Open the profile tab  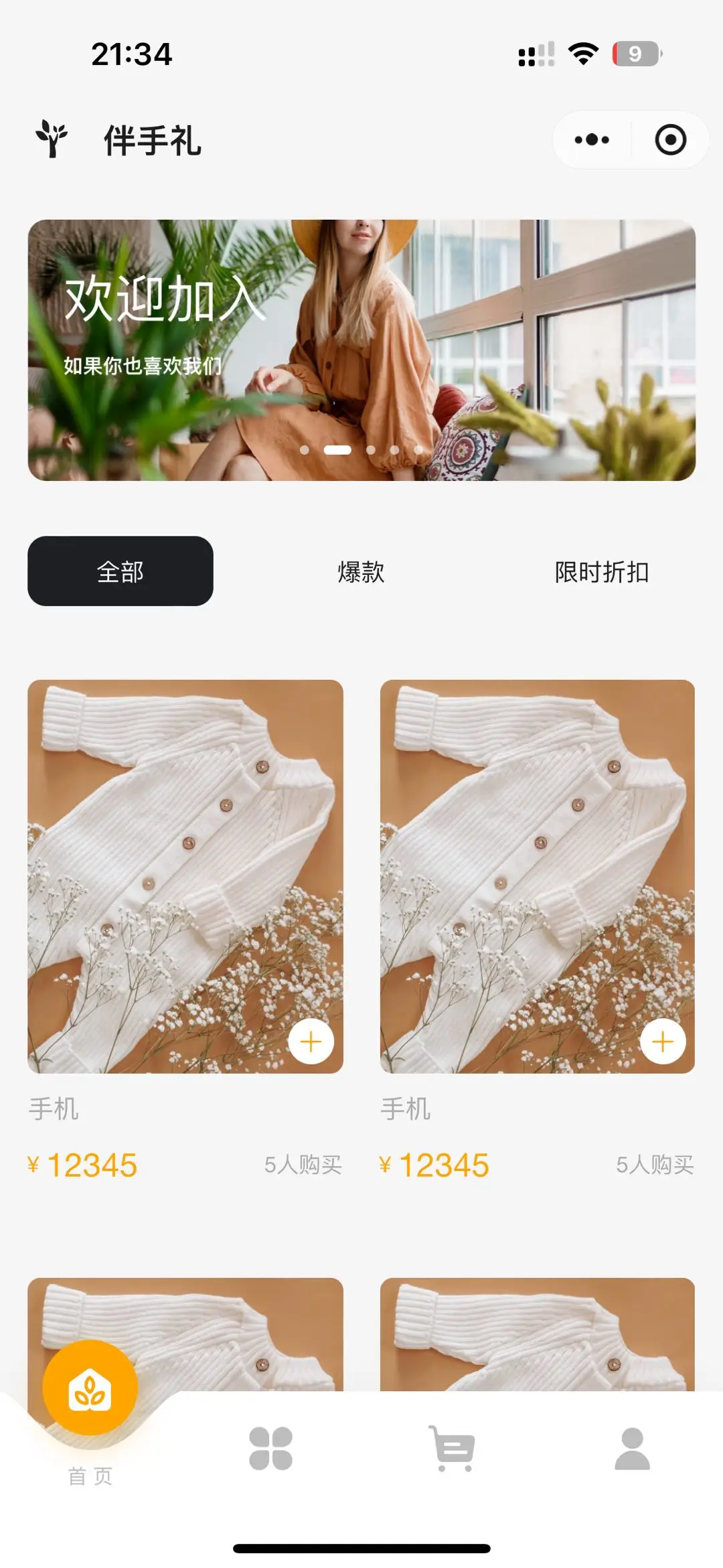[x=632, y=1448]
